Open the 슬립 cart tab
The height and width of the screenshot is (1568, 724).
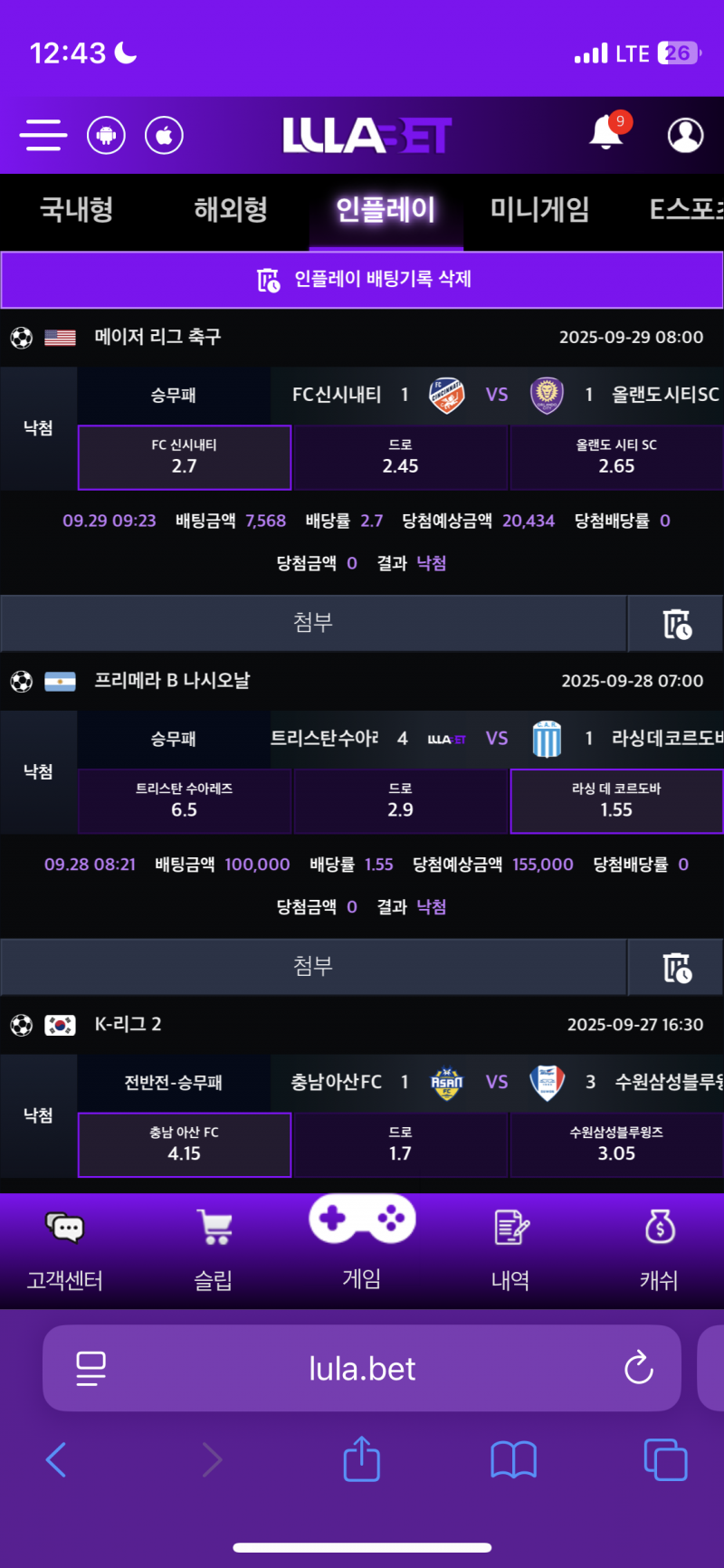214,1250
